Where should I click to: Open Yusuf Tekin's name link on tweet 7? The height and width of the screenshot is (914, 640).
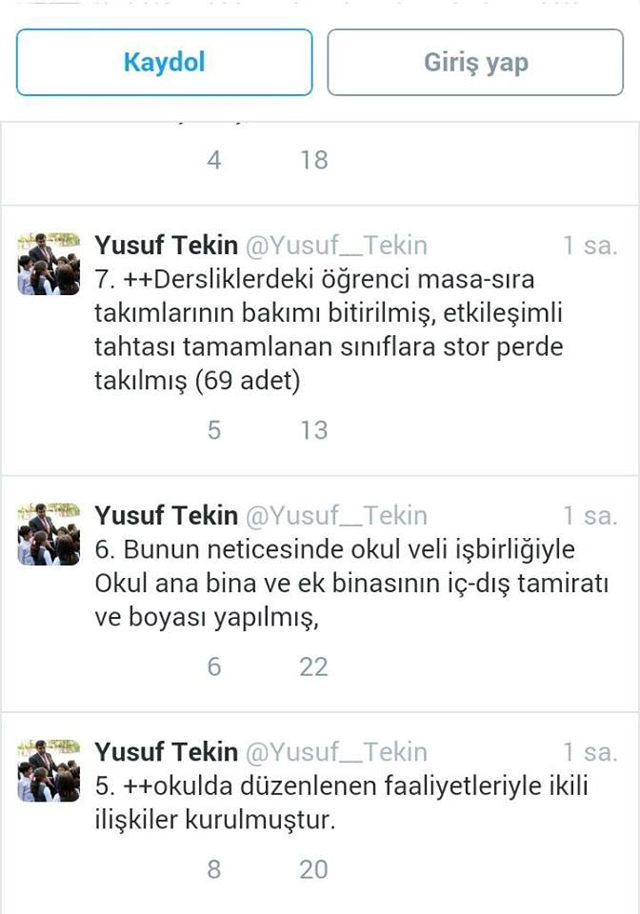coord(166,245)
